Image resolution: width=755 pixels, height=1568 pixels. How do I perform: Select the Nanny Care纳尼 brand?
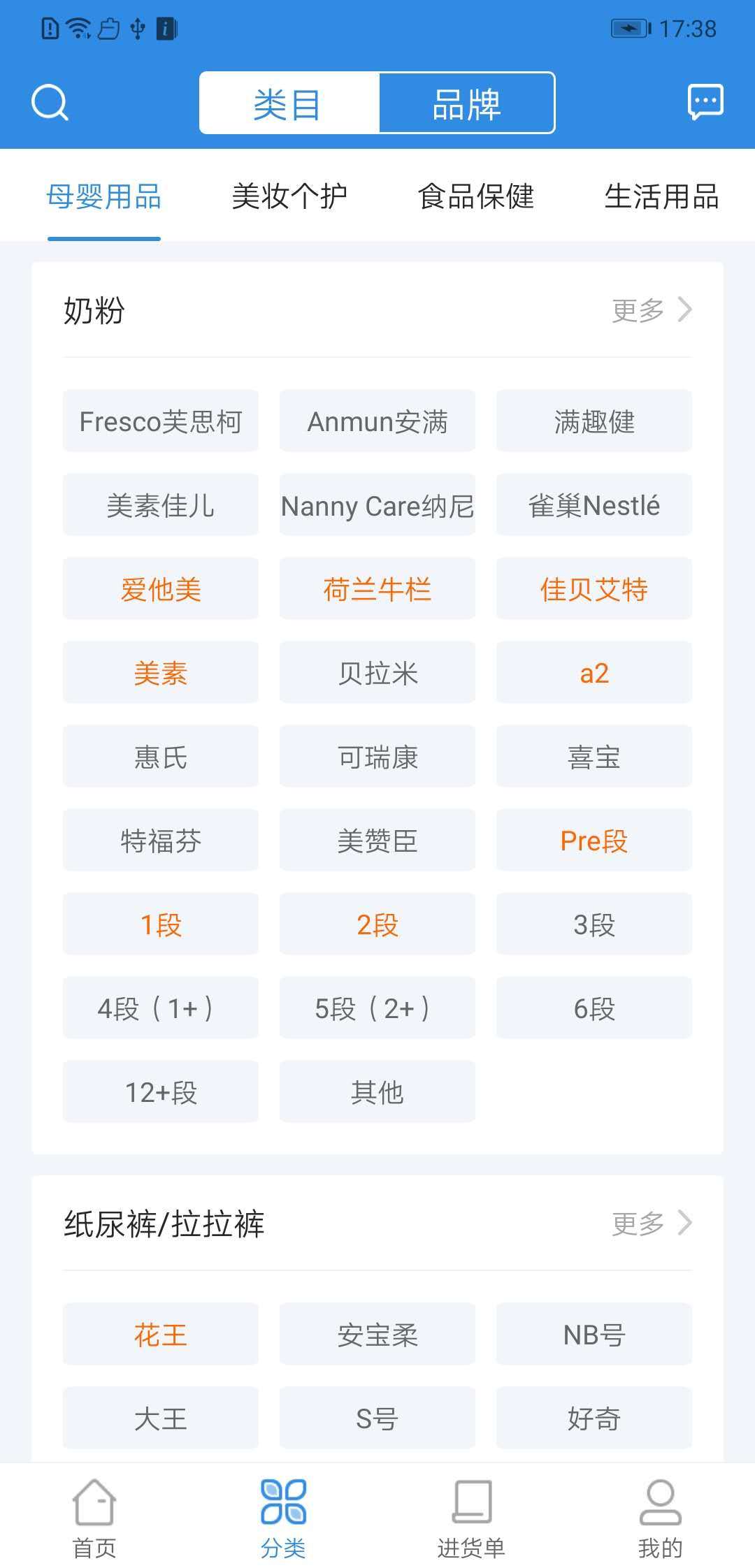(x=377, y=505)
